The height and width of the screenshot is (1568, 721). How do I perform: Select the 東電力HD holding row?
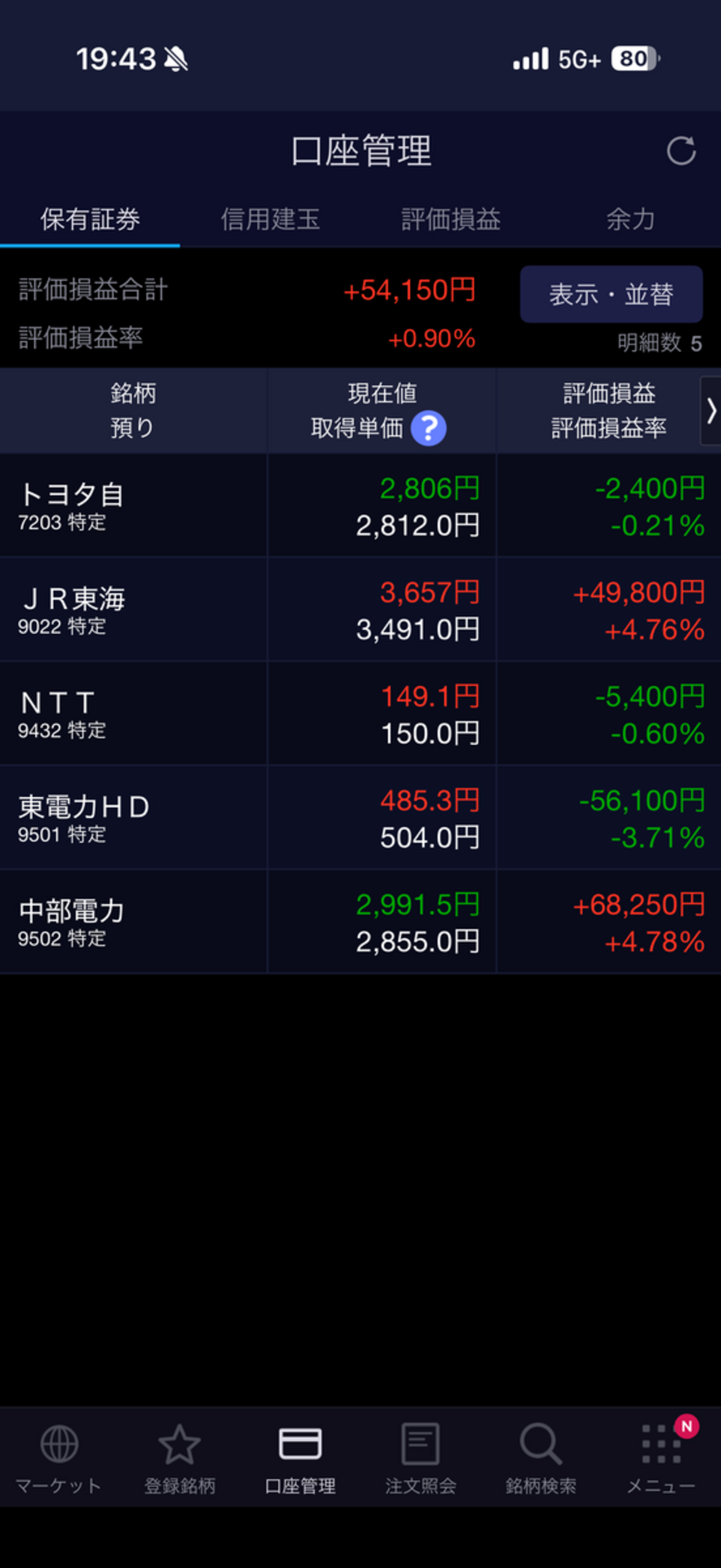360,818
